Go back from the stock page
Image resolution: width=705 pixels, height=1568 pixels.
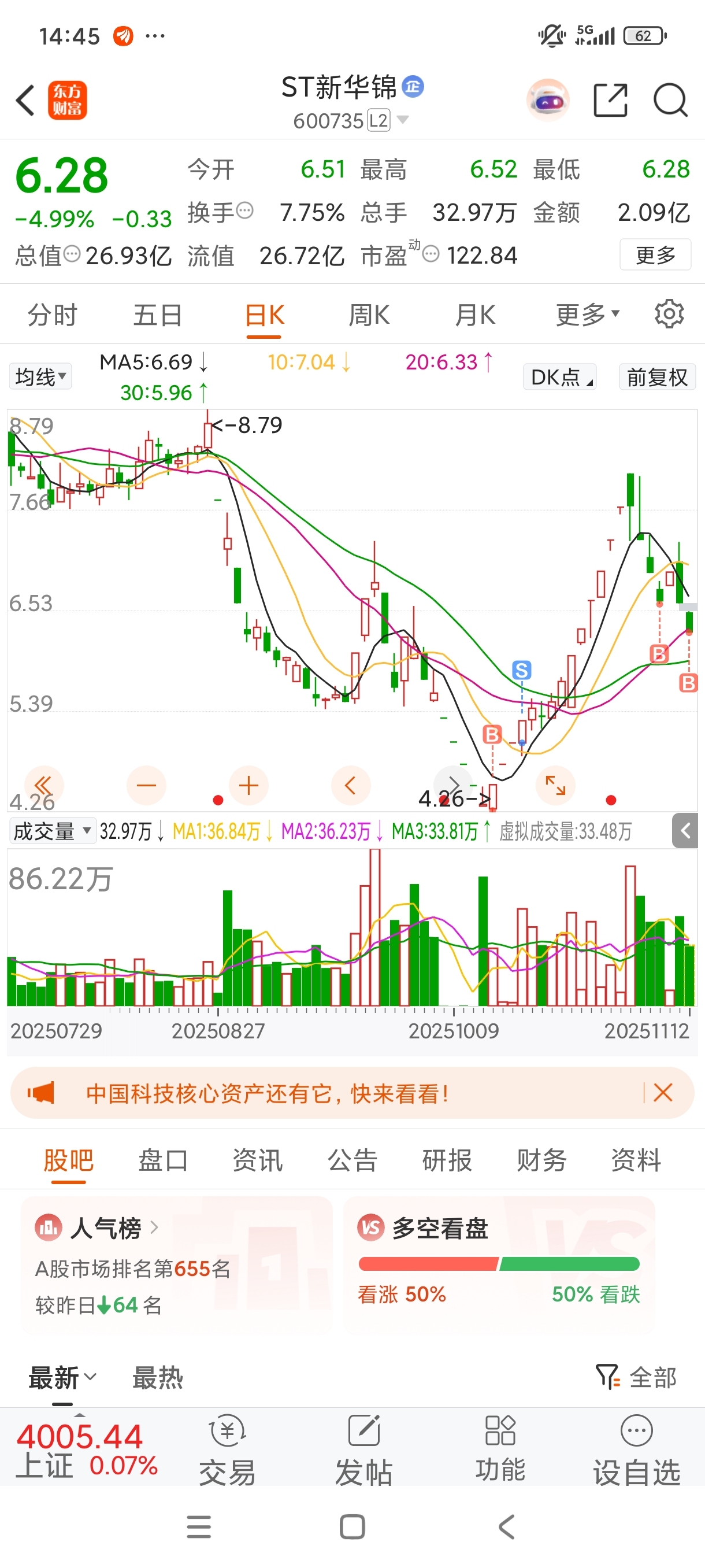[25, 101]
